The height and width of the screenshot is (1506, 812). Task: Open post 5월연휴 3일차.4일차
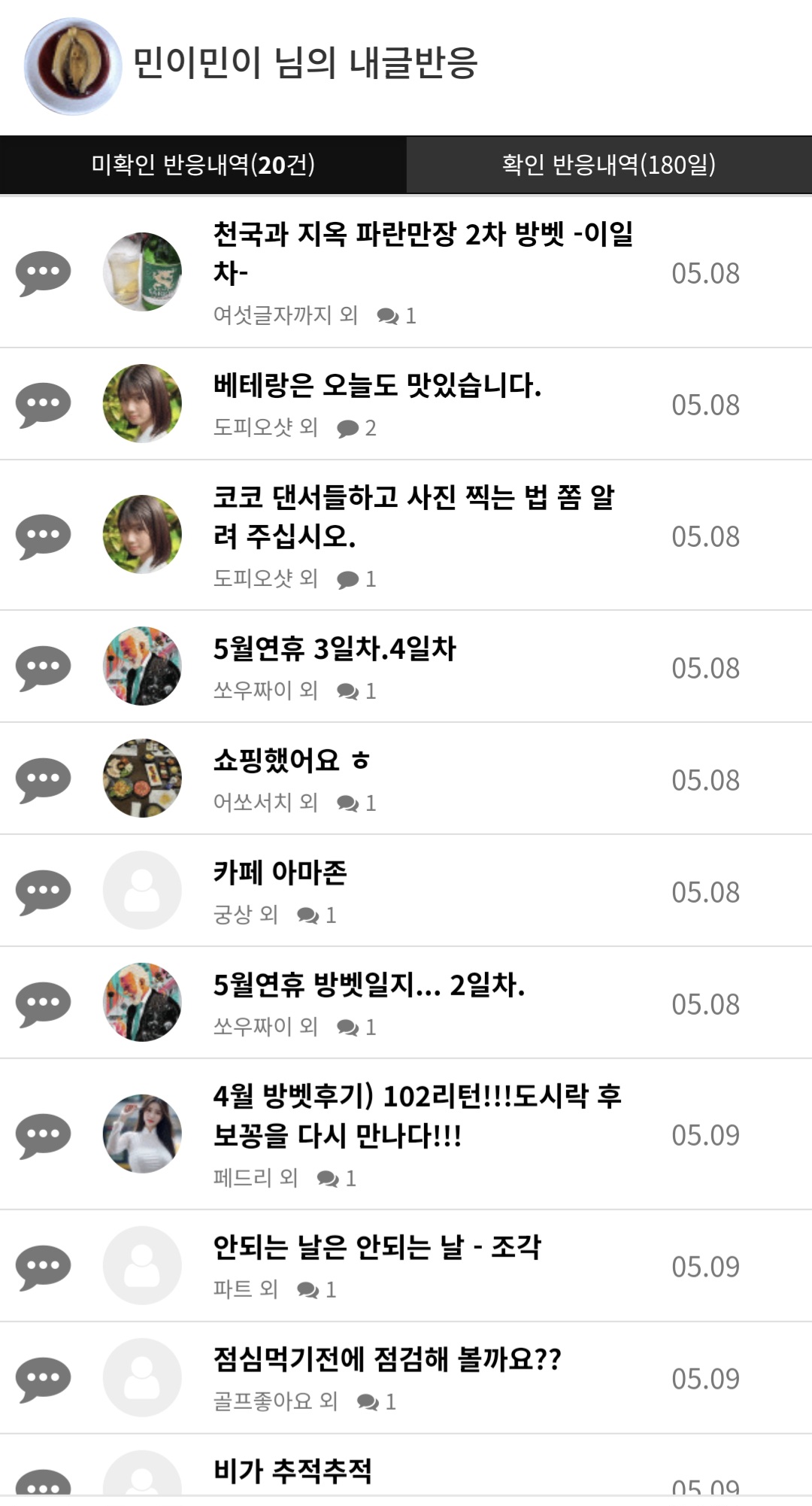(x=335, y=649)
